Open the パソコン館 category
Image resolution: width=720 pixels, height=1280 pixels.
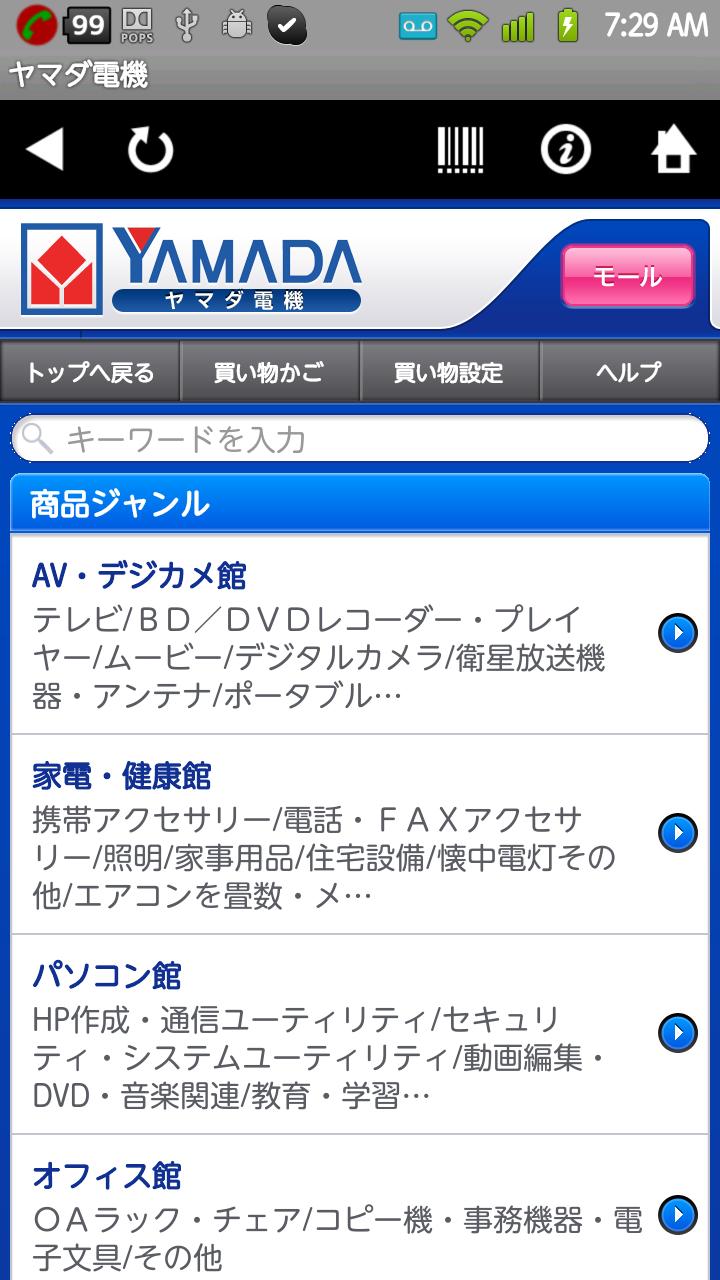(x=360, y=1034)
